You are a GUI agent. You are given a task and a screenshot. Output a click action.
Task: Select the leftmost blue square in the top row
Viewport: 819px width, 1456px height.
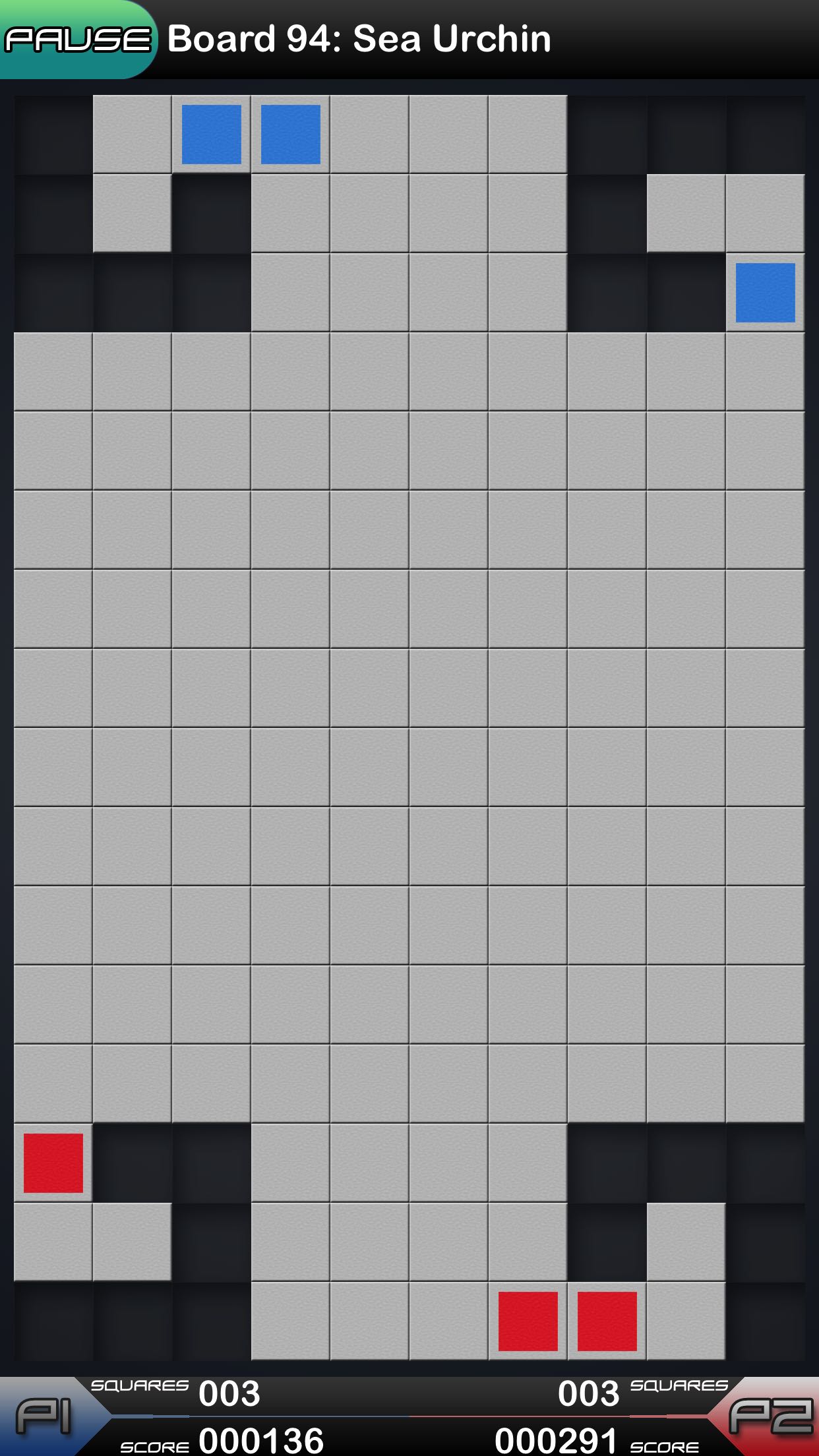point(212,135)
